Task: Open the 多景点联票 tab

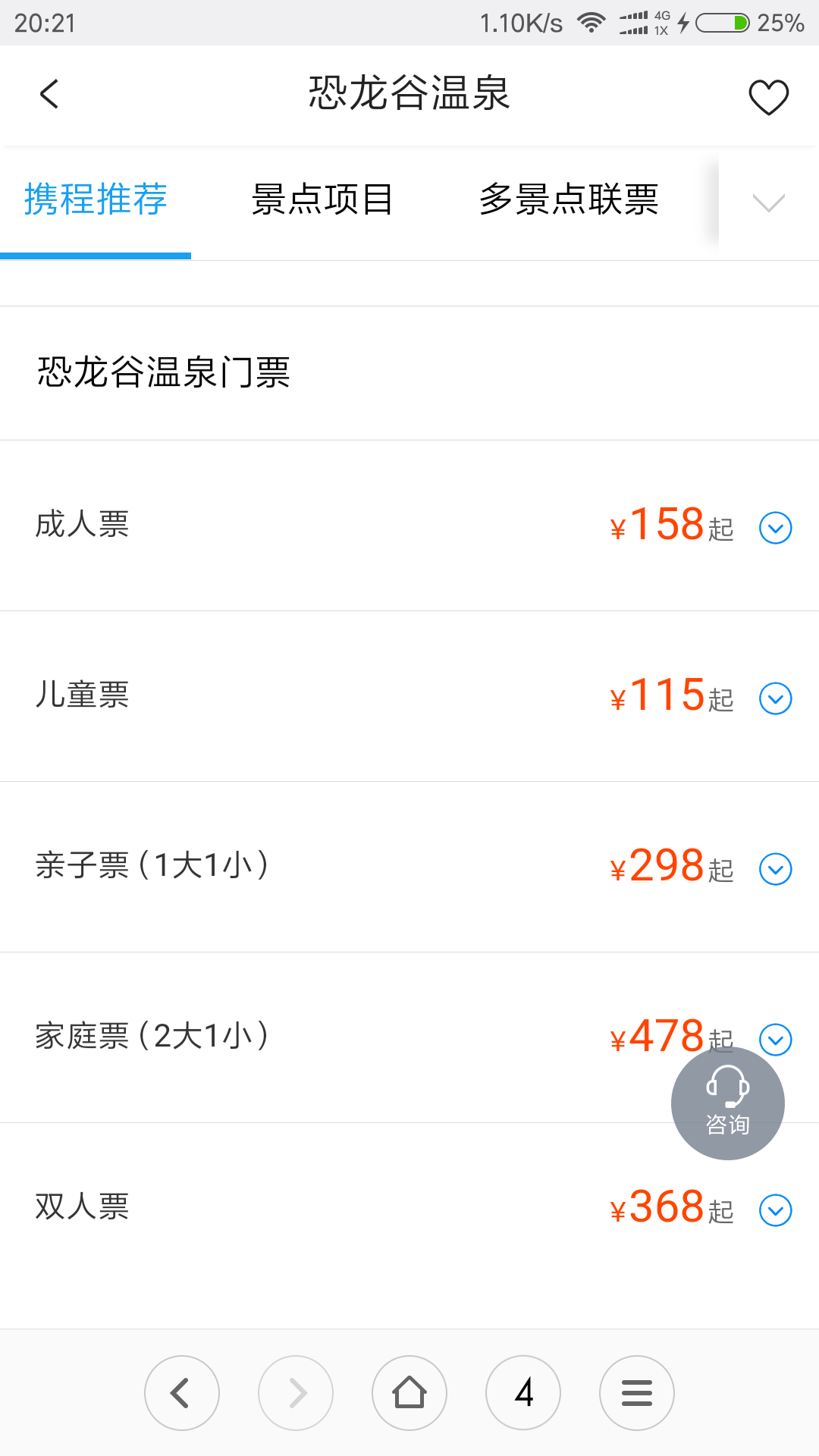Action: tap(569, 199)
